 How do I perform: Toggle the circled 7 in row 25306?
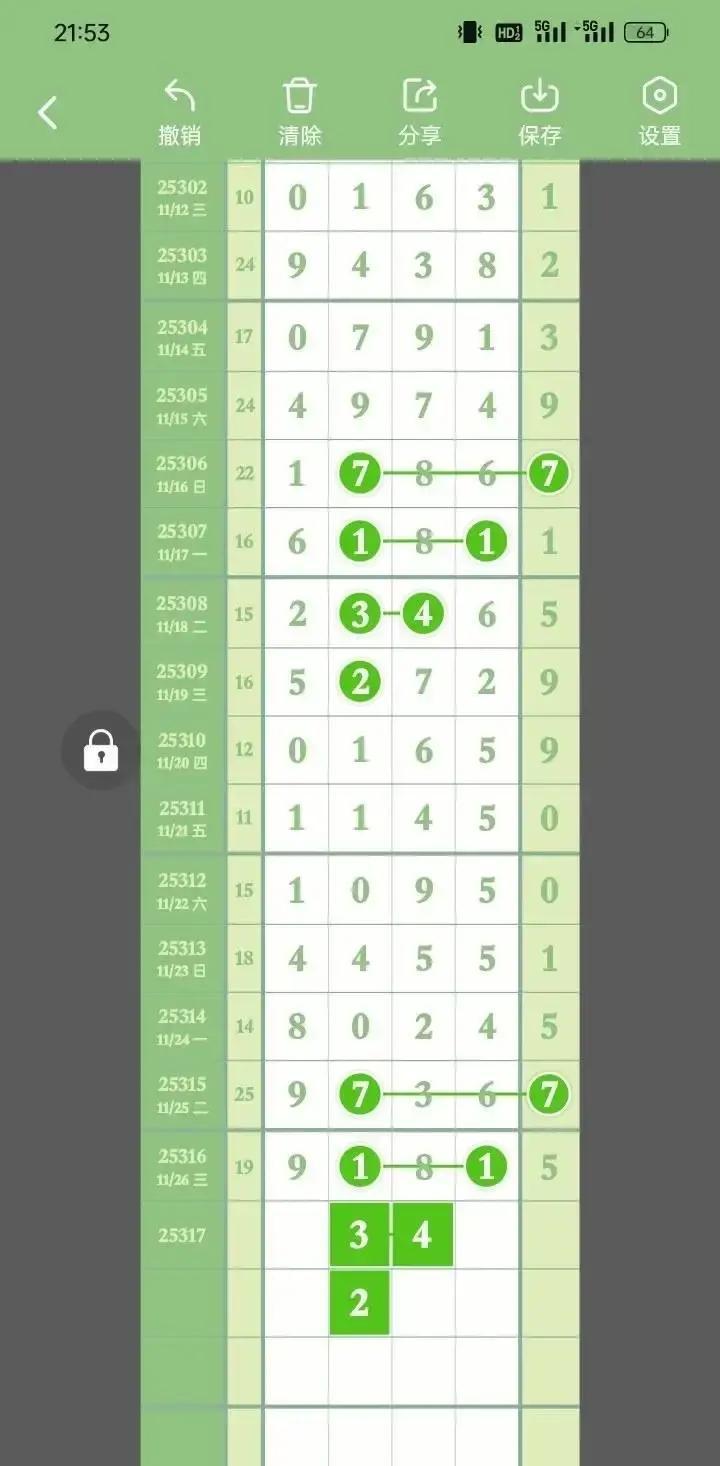click(360, 473)
